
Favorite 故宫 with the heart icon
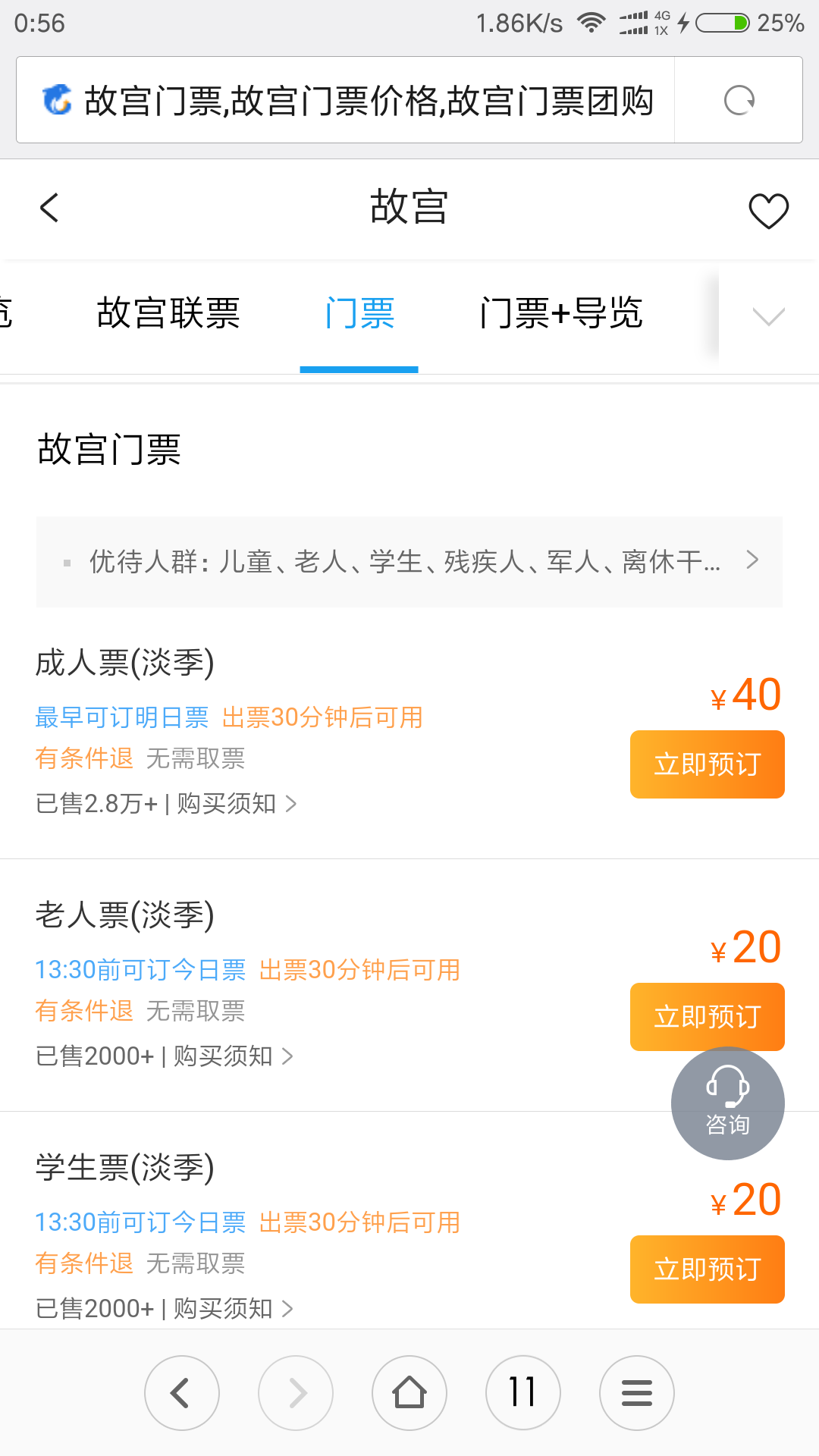pos(769,210)
